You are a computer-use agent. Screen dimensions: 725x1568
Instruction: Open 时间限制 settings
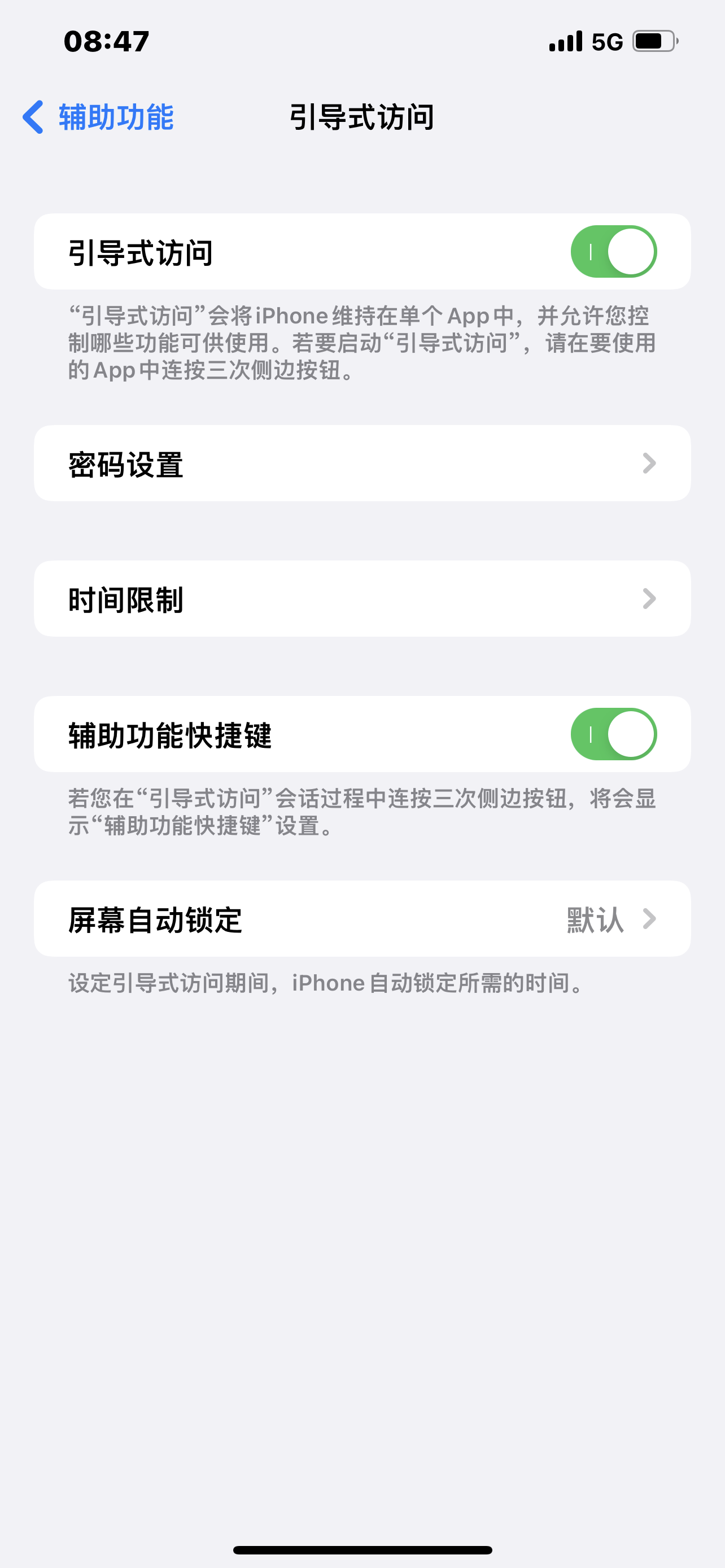(362, 599)
